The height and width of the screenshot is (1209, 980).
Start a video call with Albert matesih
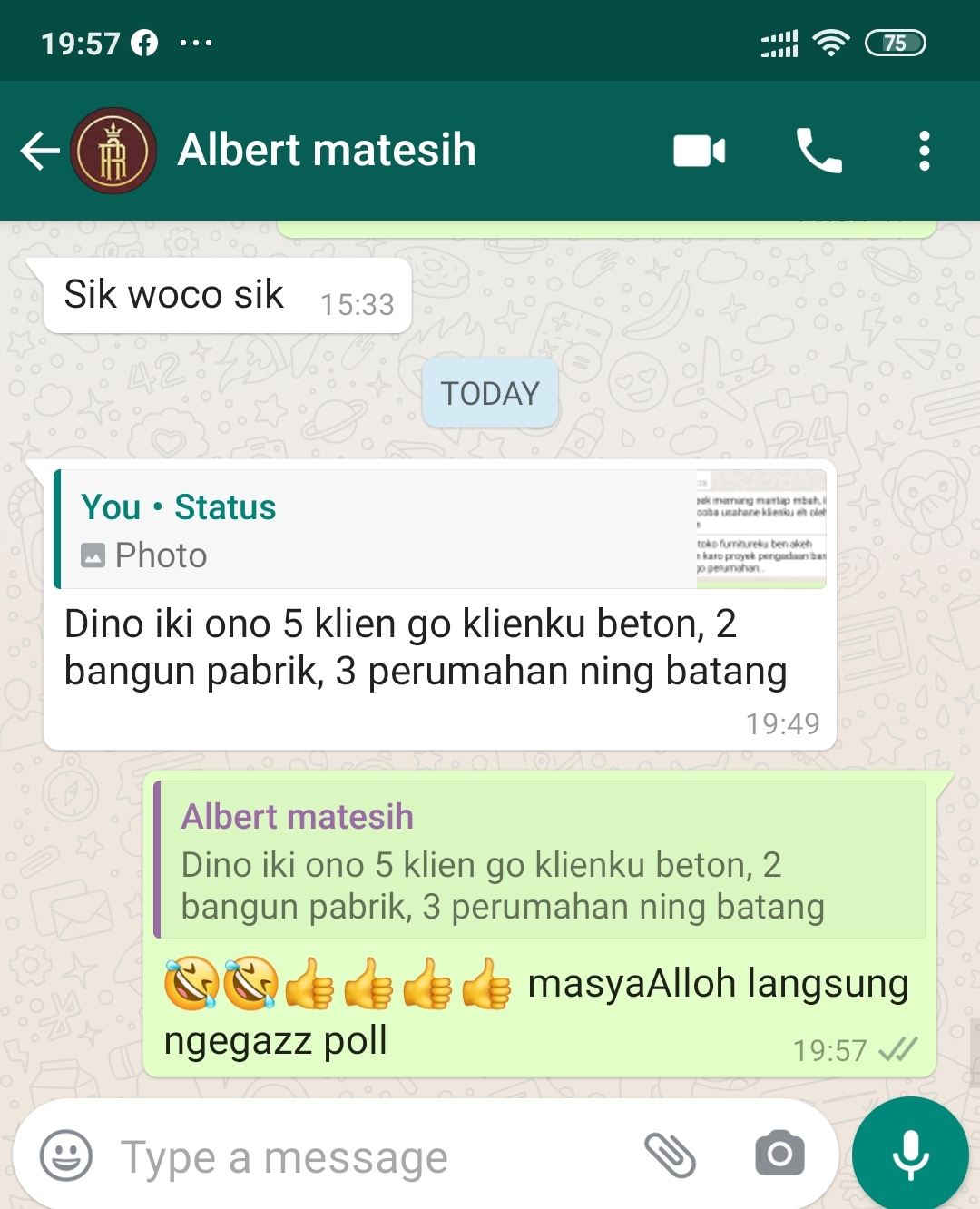[699, 152]
